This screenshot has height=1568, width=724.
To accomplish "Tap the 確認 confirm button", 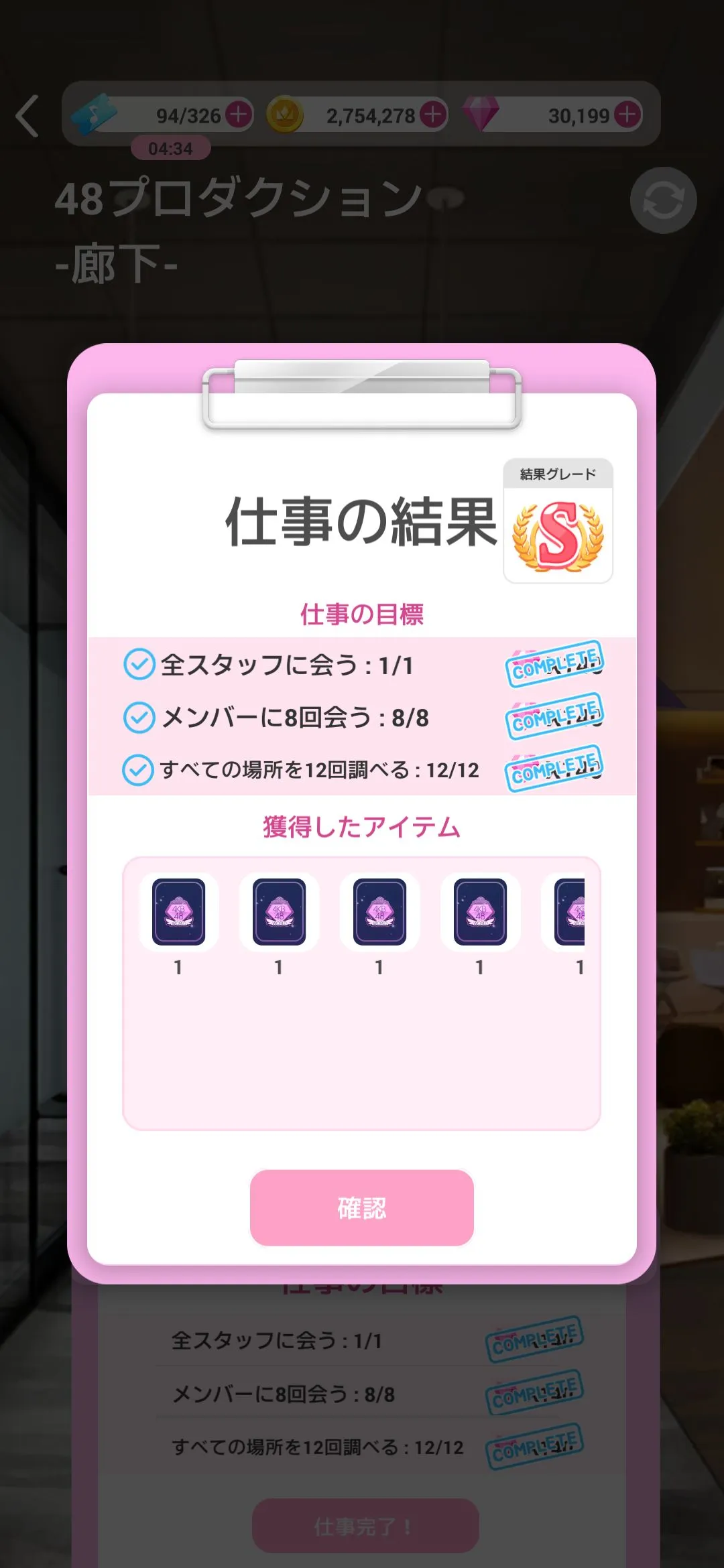I will (x=361, y=1207).
